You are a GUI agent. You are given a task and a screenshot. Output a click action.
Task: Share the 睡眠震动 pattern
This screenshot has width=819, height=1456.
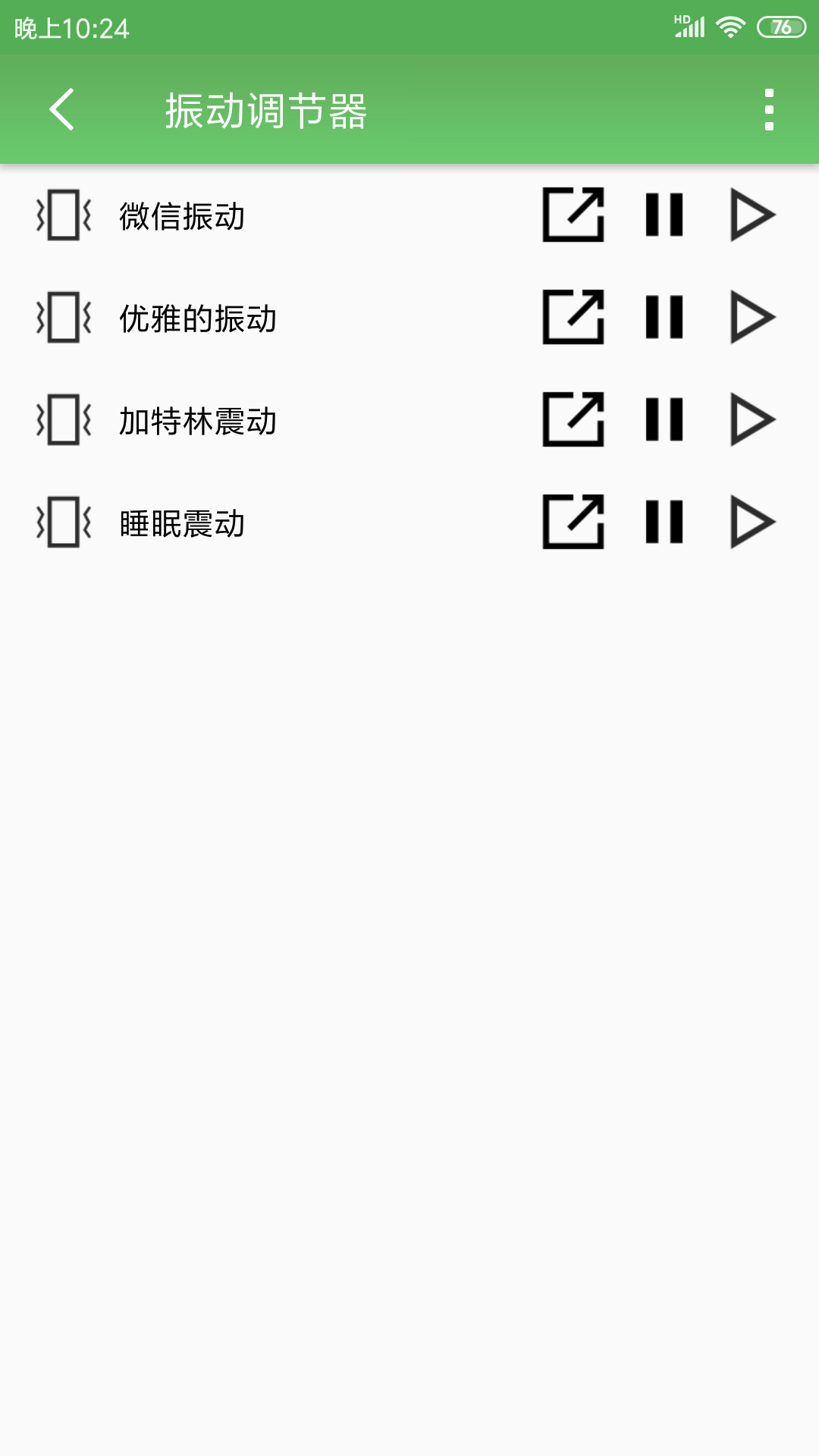coord(573,522)
